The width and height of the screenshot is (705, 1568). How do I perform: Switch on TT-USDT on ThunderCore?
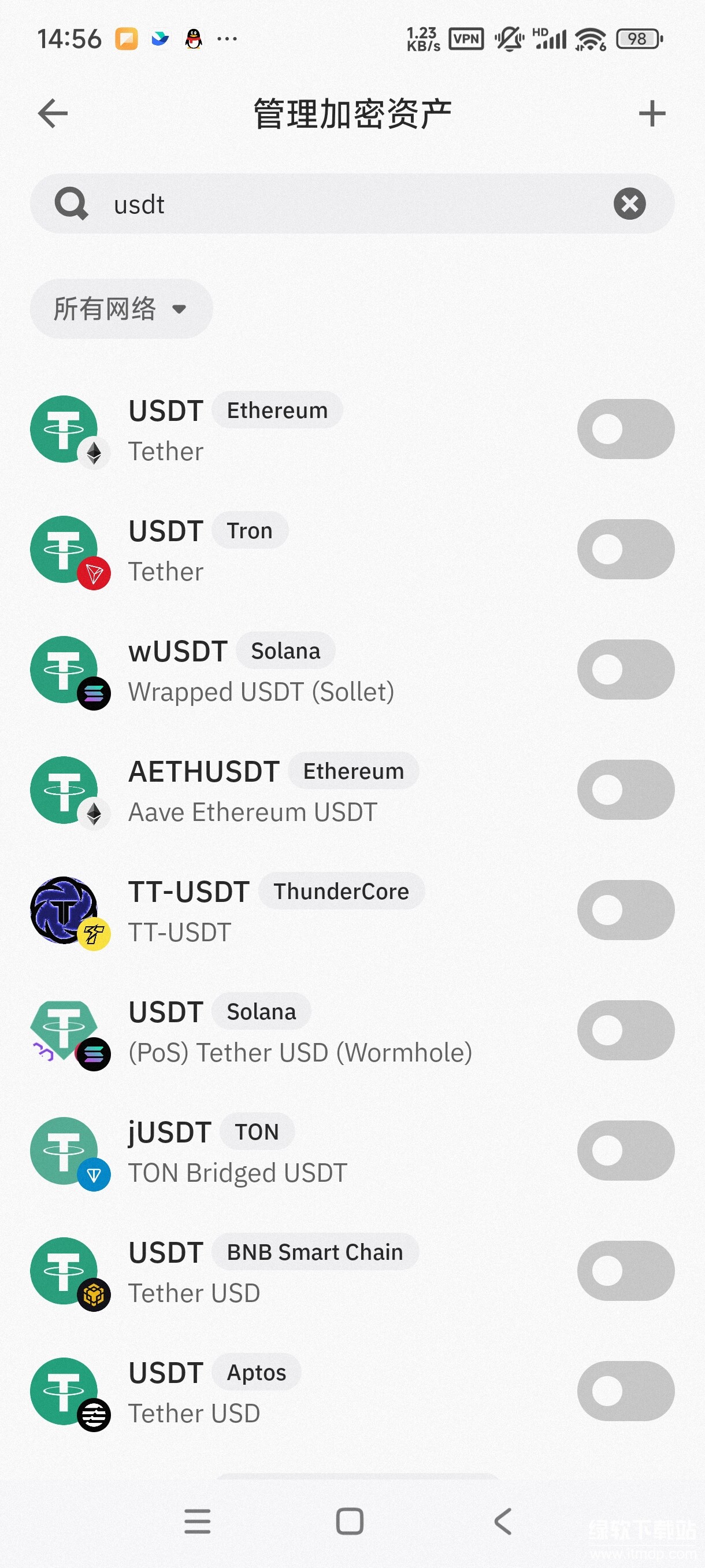point(625,910)
